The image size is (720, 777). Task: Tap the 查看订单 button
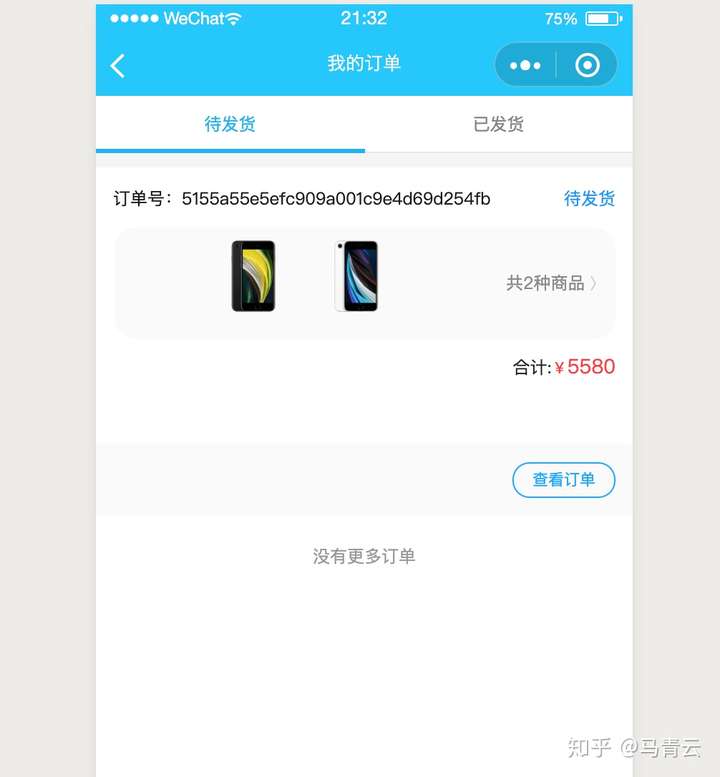pos(563,480)
